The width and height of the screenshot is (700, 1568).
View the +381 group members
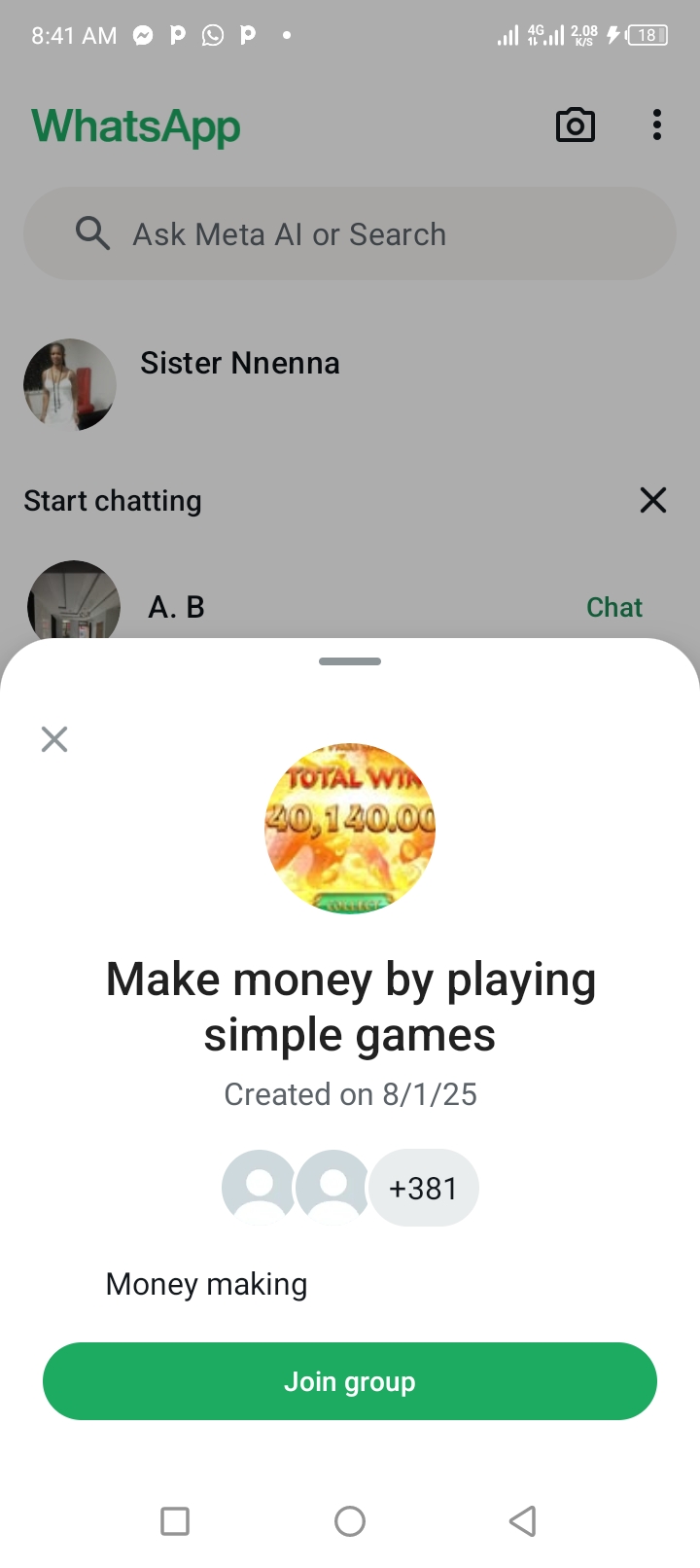tap(423, 1188)
